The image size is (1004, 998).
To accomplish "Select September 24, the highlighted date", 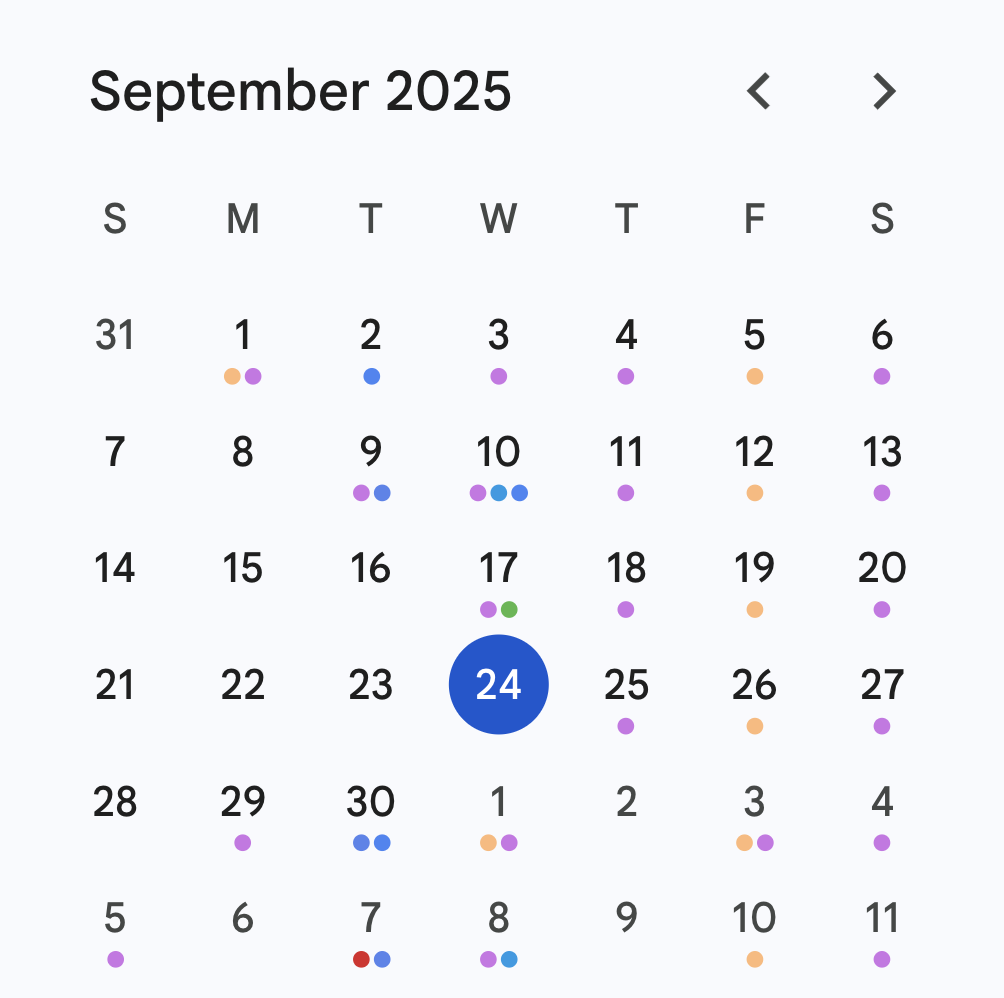I will [498, 685].
